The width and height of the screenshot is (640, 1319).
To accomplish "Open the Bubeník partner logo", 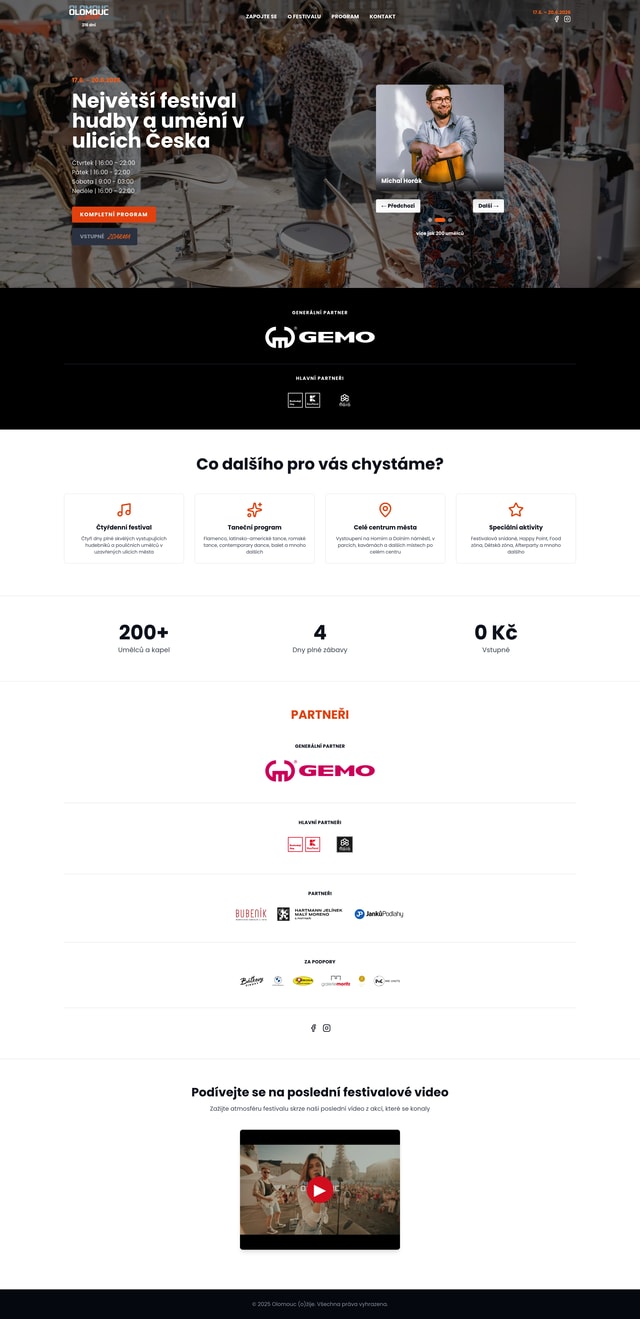I will pyautogui.click(x=251, y=914).
